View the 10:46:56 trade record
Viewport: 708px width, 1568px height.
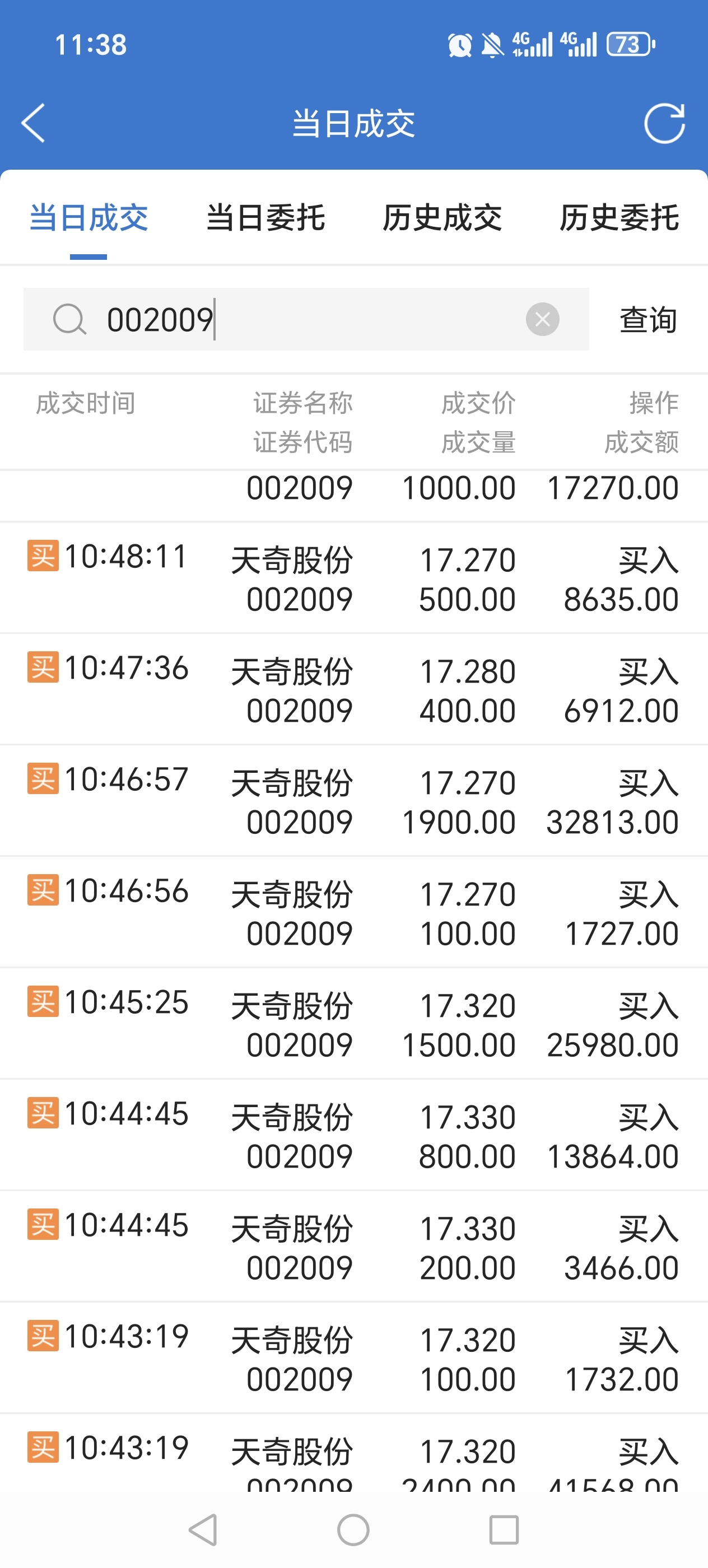click(x=353, y=912)
